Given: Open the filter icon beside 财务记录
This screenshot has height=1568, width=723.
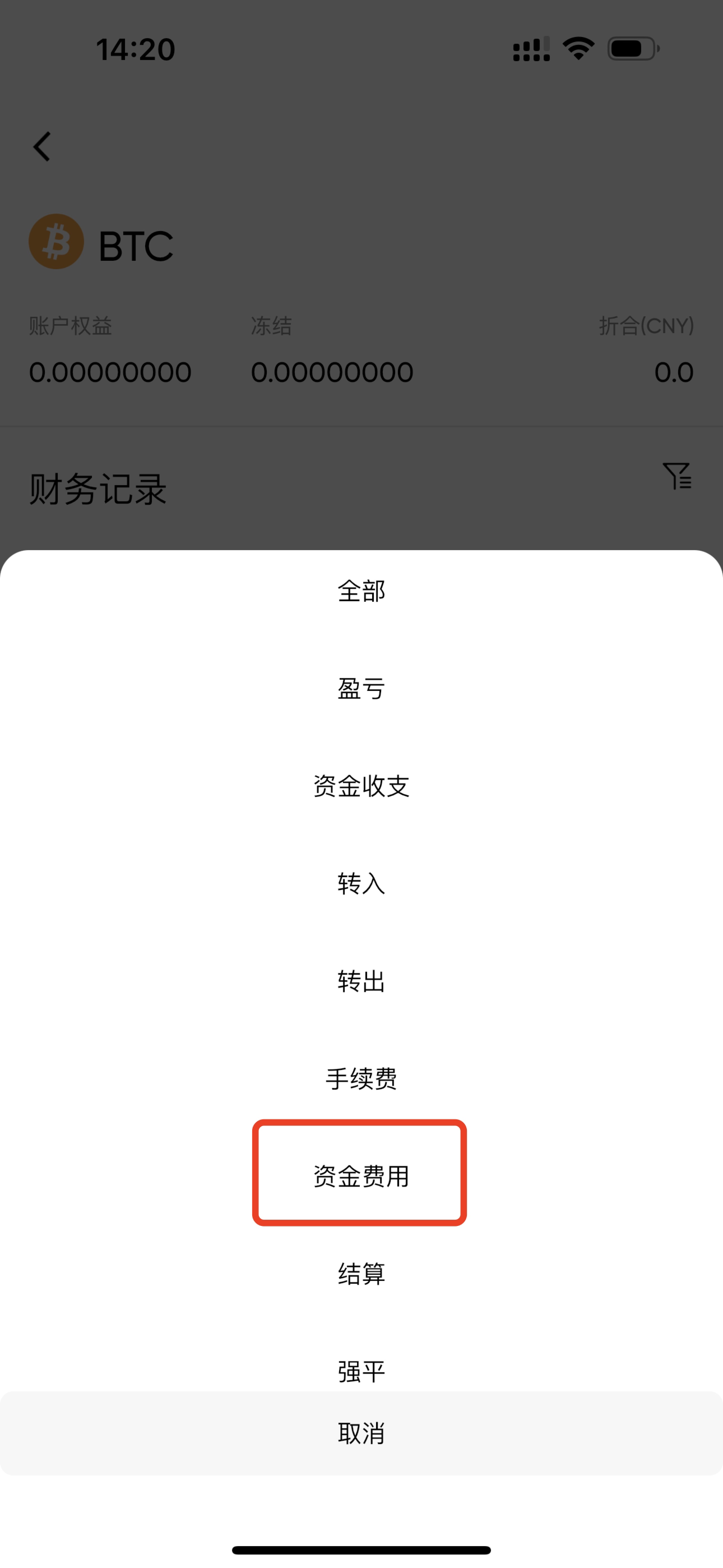Looking at the screenshot, I should (676, 476).
